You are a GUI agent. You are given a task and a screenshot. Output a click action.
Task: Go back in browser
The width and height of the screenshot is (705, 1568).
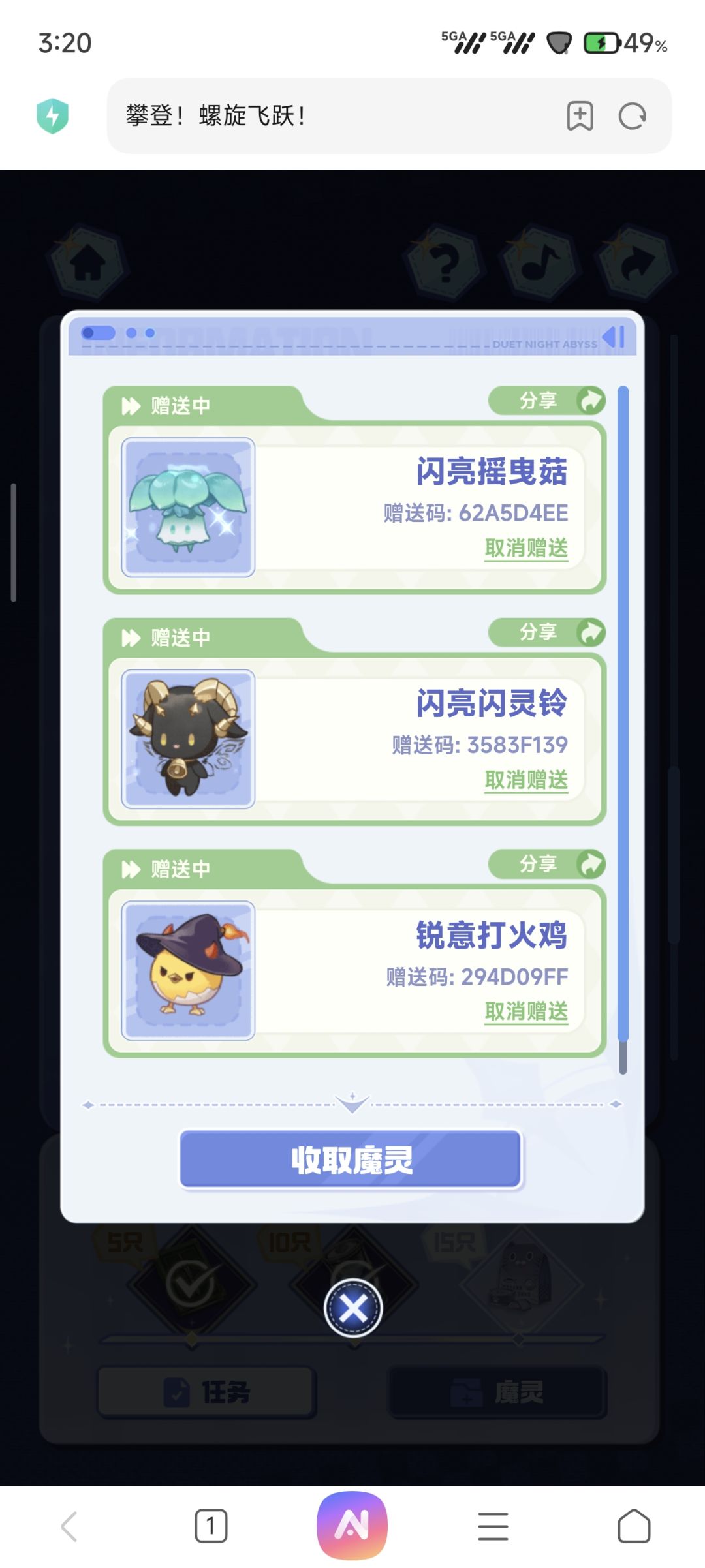[69, 1526]
